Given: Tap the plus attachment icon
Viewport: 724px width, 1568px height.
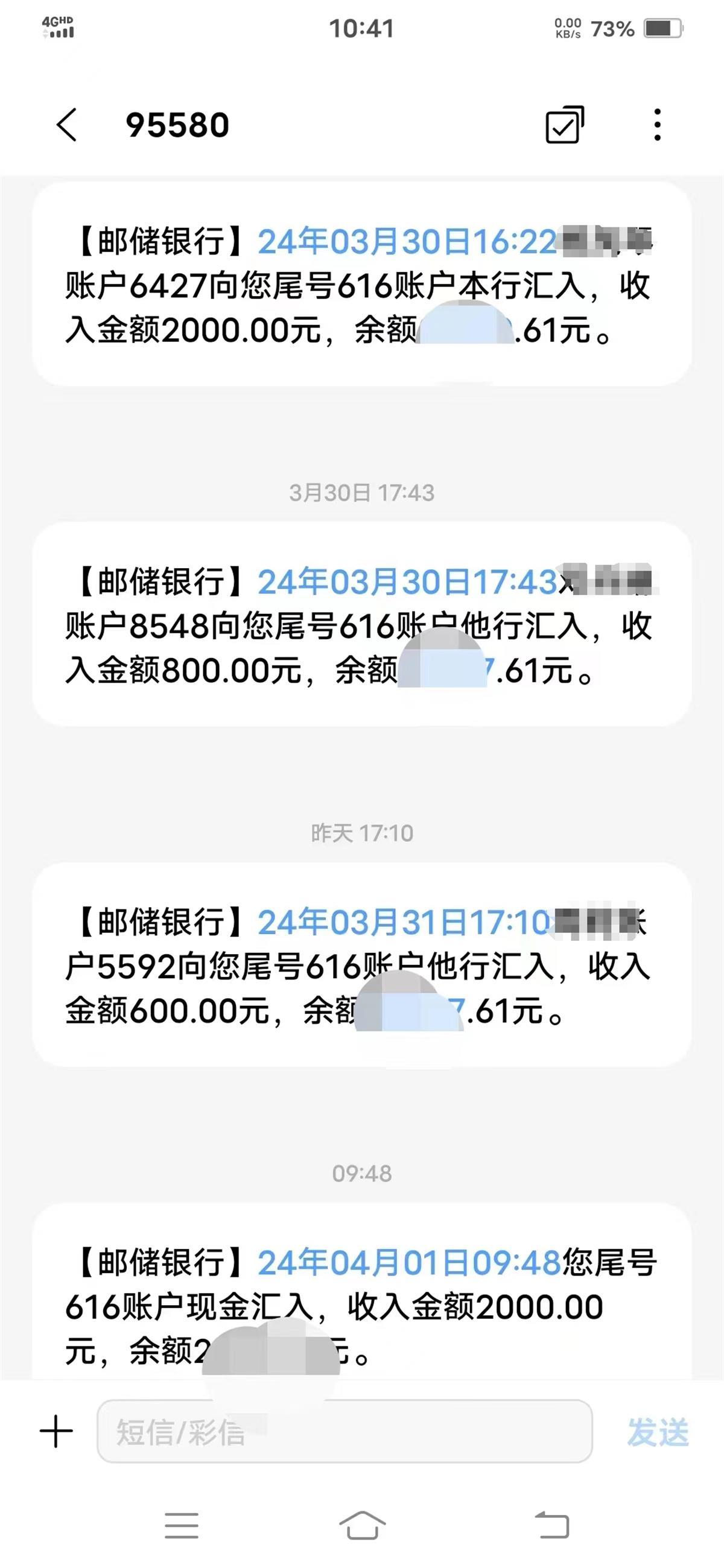Looking at the screenshot, I should [56, 1431].
